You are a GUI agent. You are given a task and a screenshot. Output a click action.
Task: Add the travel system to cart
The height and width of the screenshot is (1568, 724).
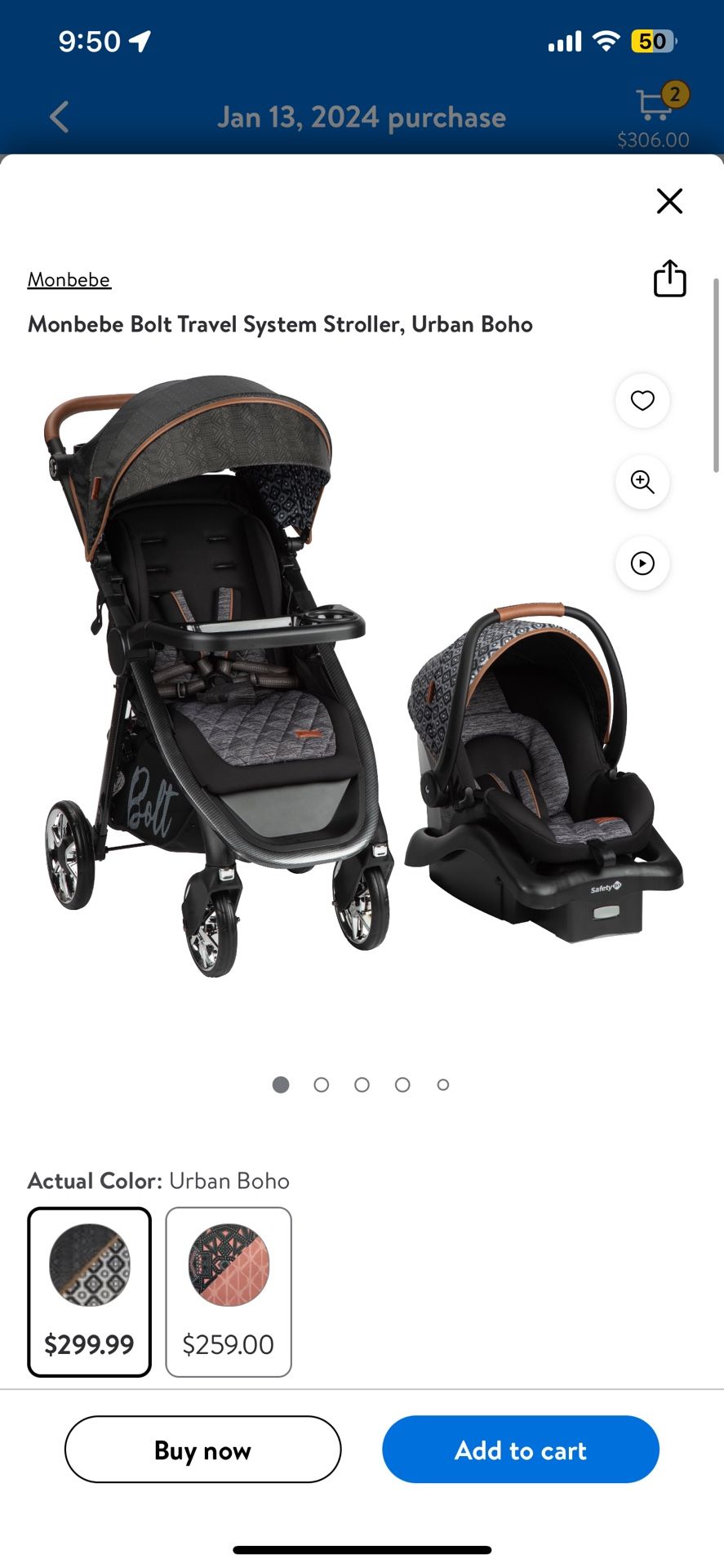point(520,1450)
